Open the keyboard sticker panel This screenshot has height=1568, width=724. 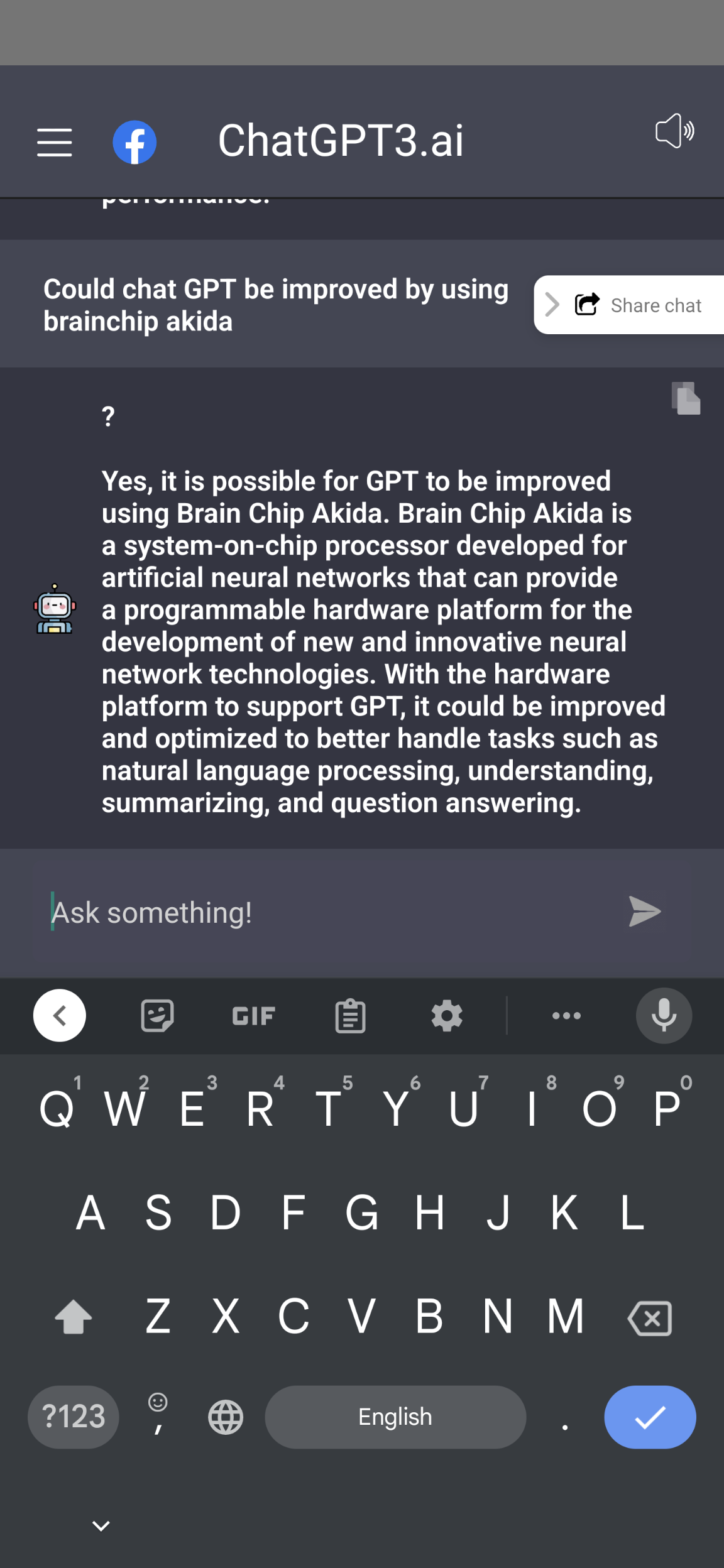[157, 1016]
